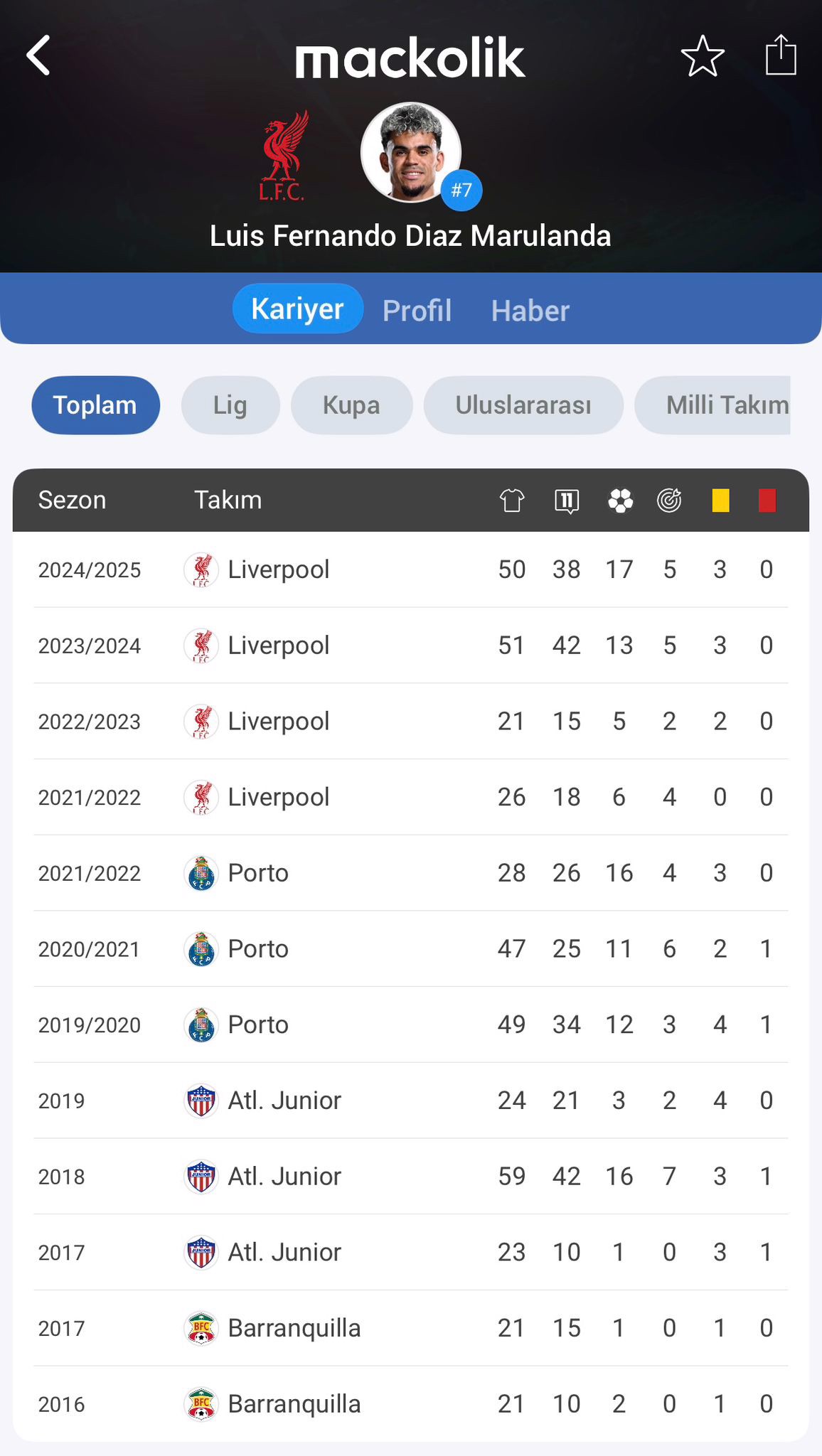Screen dimensions: 822x1456
Task: Share this player page
Action: pos(780,55)
